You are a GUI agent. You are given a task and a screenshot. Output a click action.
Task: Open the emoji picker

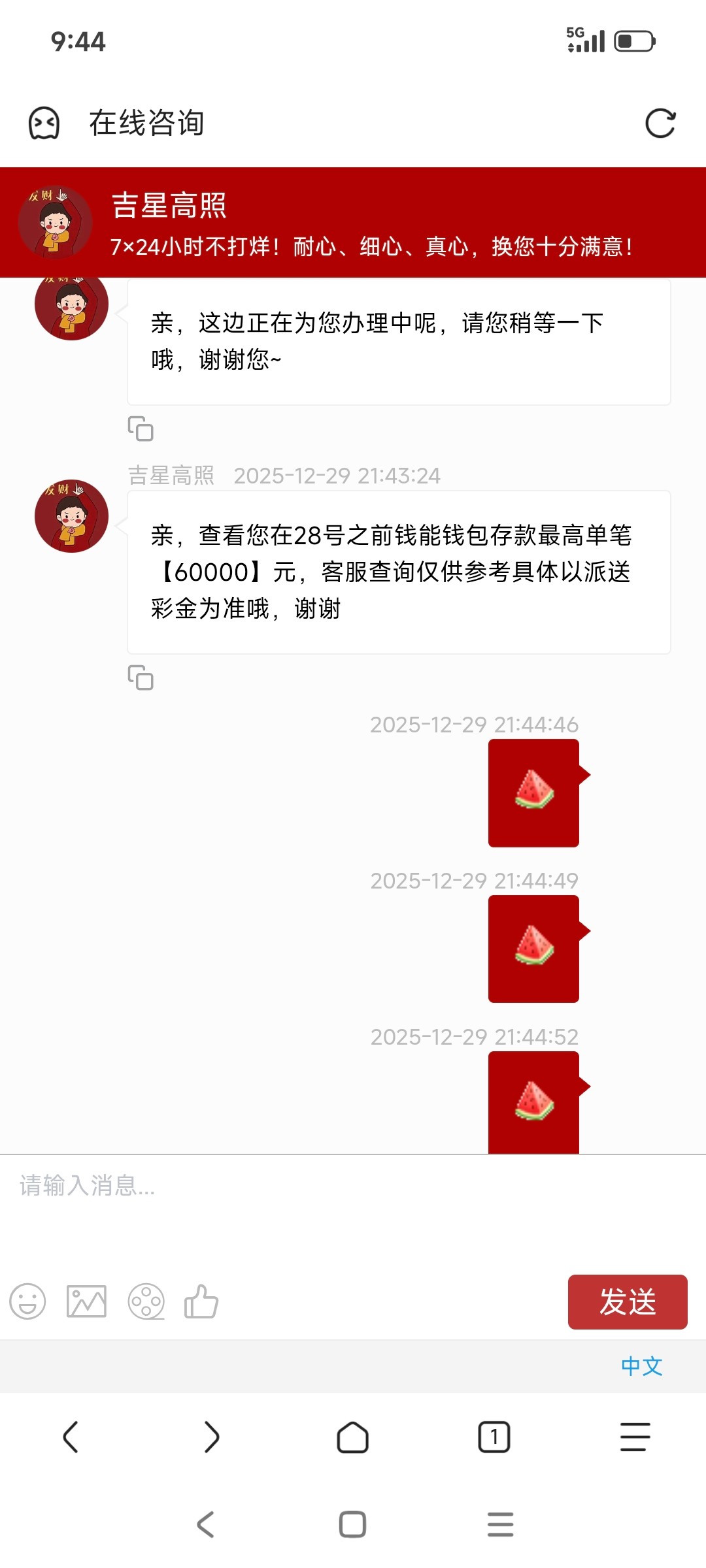point(27,1301)
